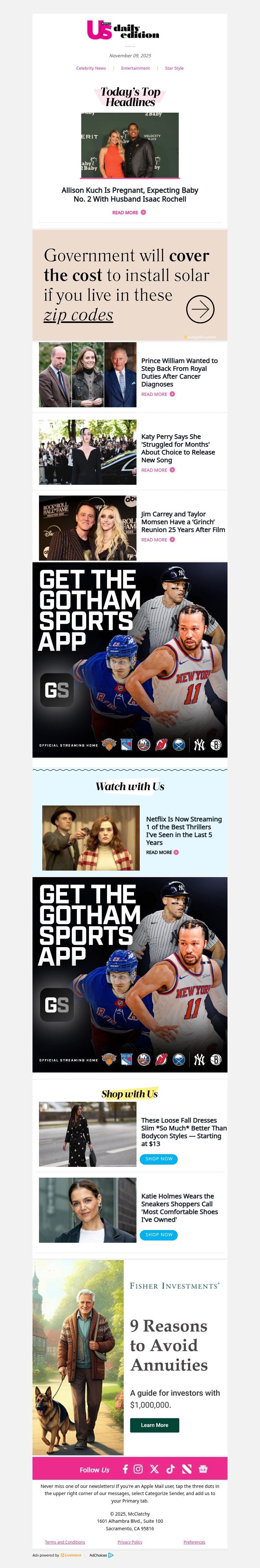Follow Us on Facebook
The height and width of the screenshot is (1568, 260).
tap(125, 1469)
